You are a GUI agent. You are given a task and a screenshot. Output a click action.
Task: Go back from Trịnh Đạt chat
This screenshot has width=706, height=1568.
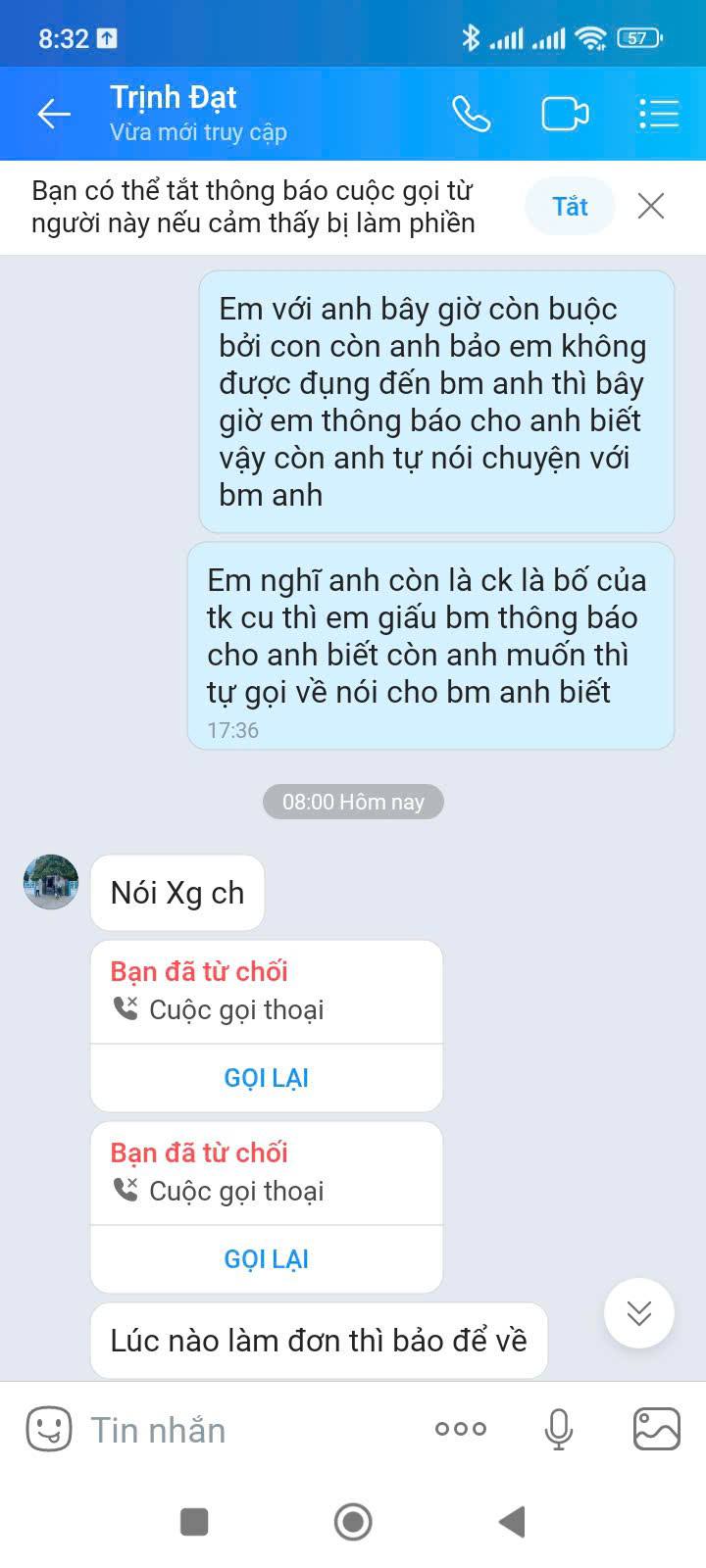click(54, 114)
